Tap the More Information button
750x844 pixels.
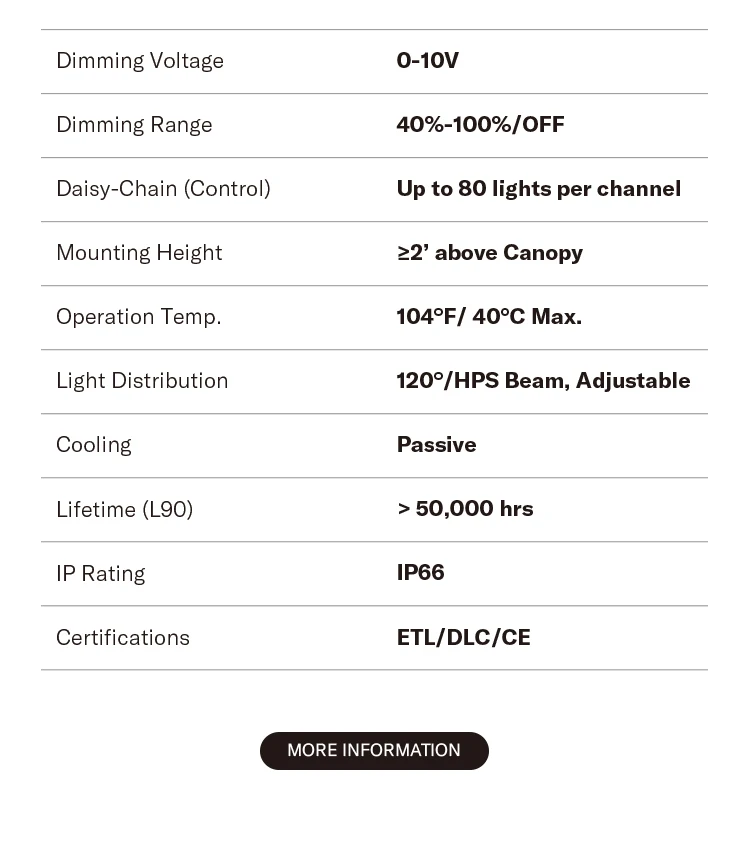pyautogui.click(x=374, y=750)
